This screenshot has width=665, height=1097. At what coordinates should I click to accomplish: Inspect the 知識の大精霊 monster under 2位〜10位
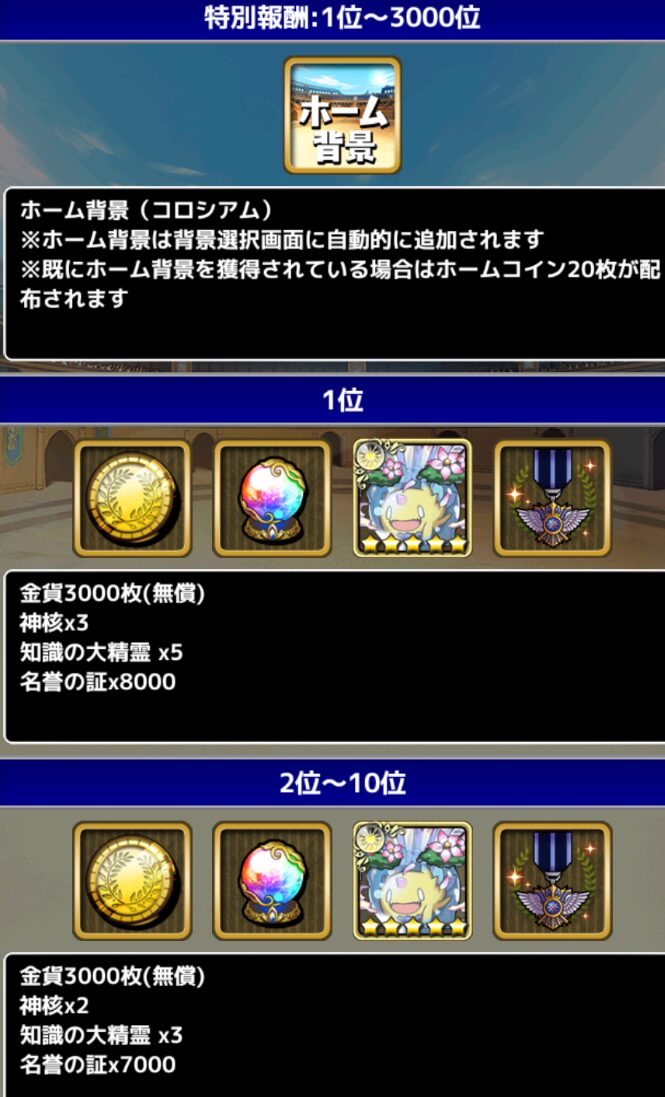[x=412, y=881]
